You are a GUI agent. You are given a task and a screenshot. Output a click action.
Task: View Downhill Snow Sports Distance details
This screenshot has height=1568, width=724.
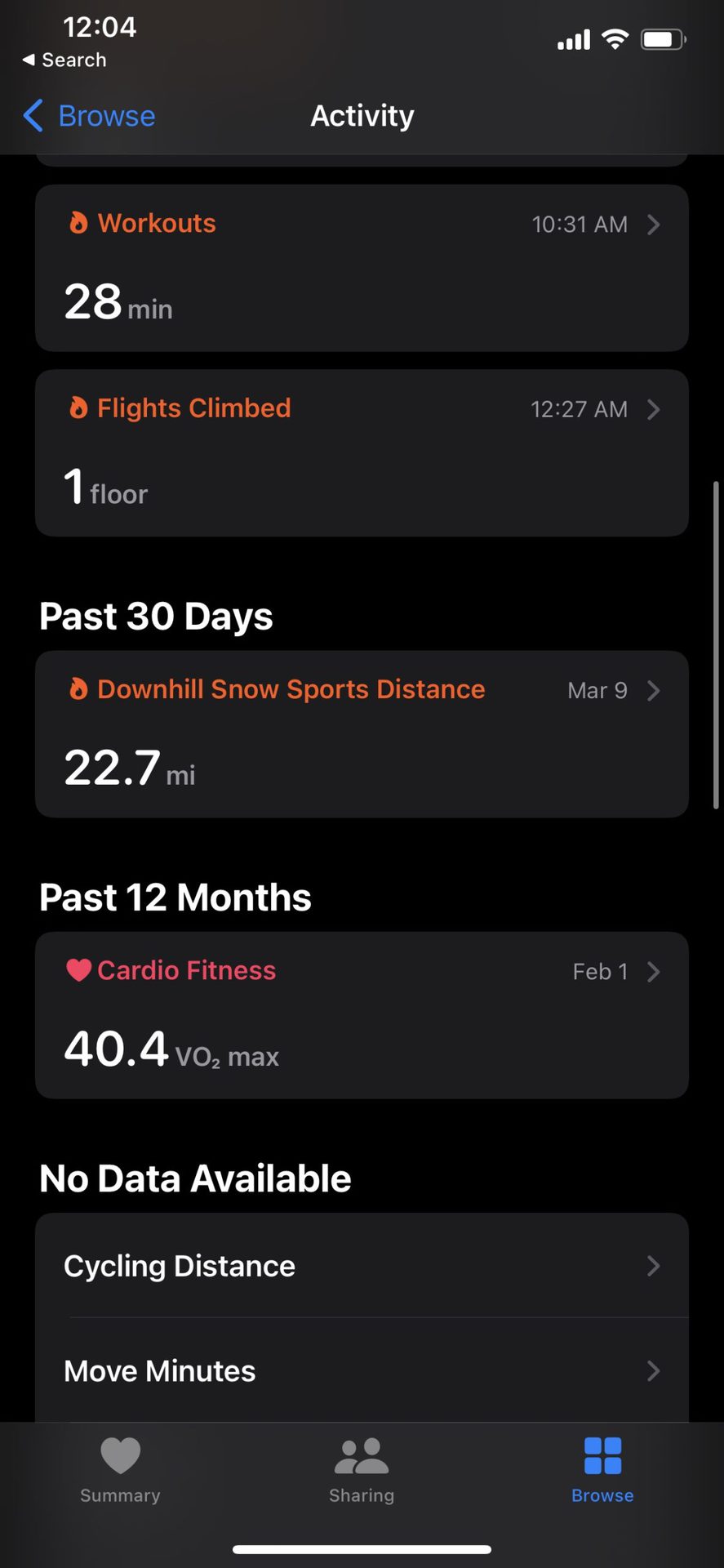coord(362,734)
